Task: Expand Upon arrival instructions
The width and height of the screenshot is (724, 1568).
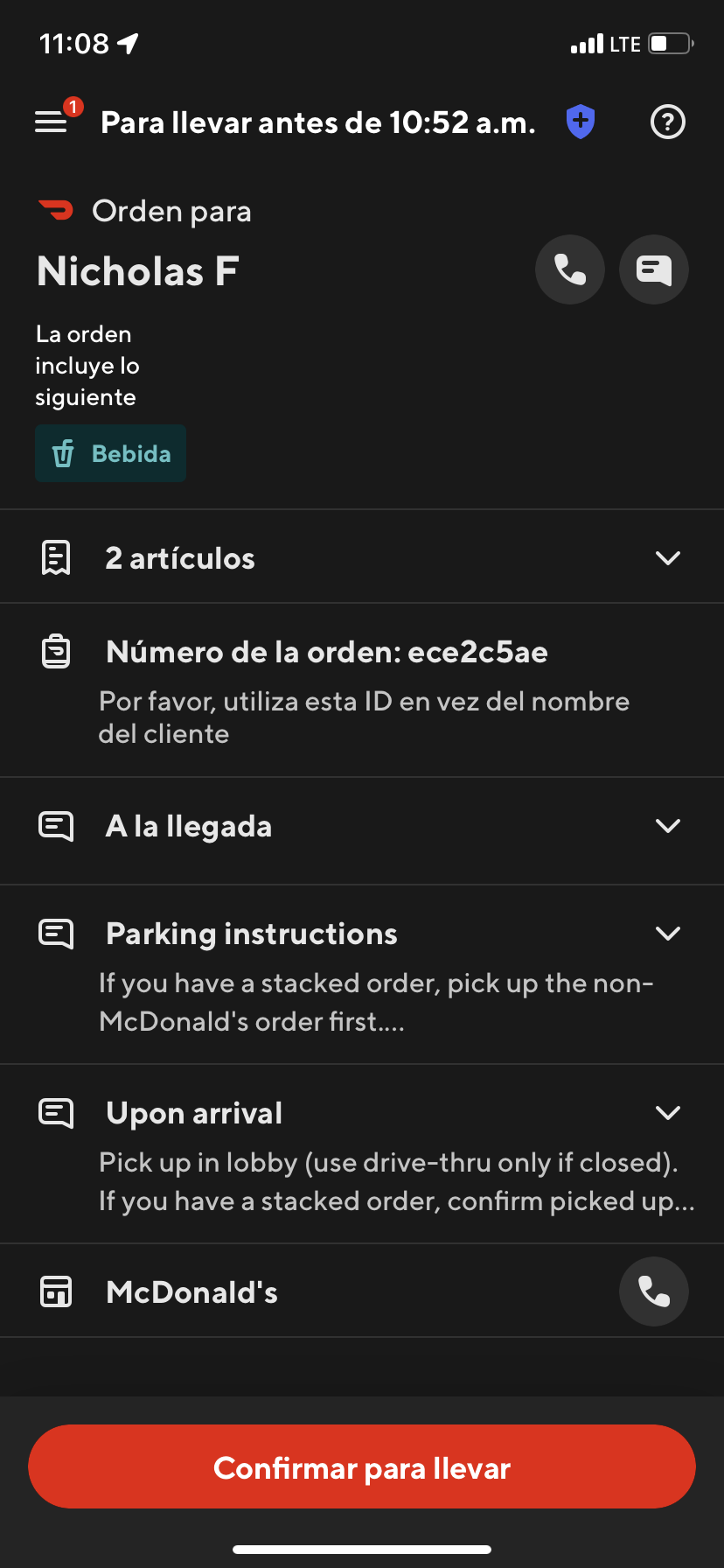Action: tap(668, 1113)
